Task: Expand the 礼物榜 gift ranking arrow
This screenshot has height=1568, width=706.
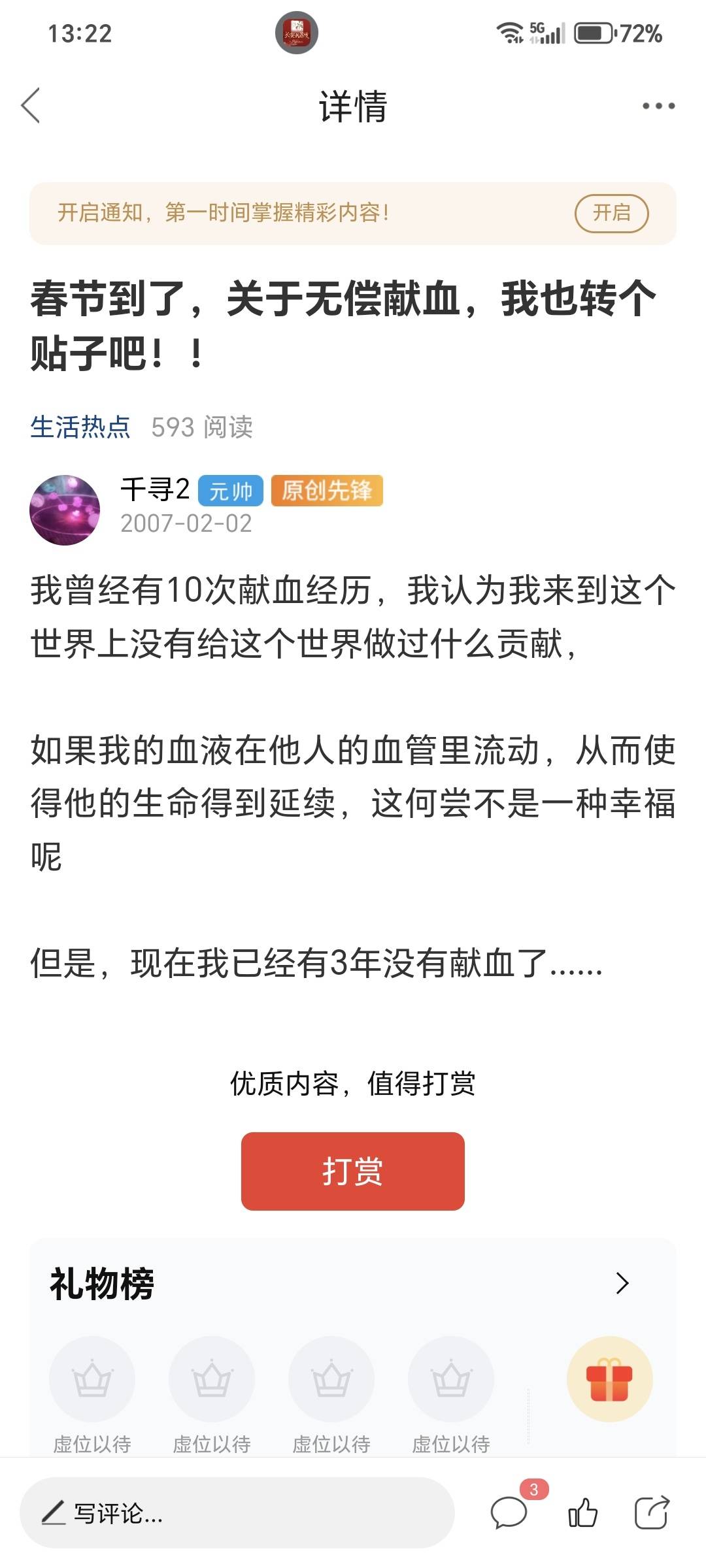Action: point(622,1283)
